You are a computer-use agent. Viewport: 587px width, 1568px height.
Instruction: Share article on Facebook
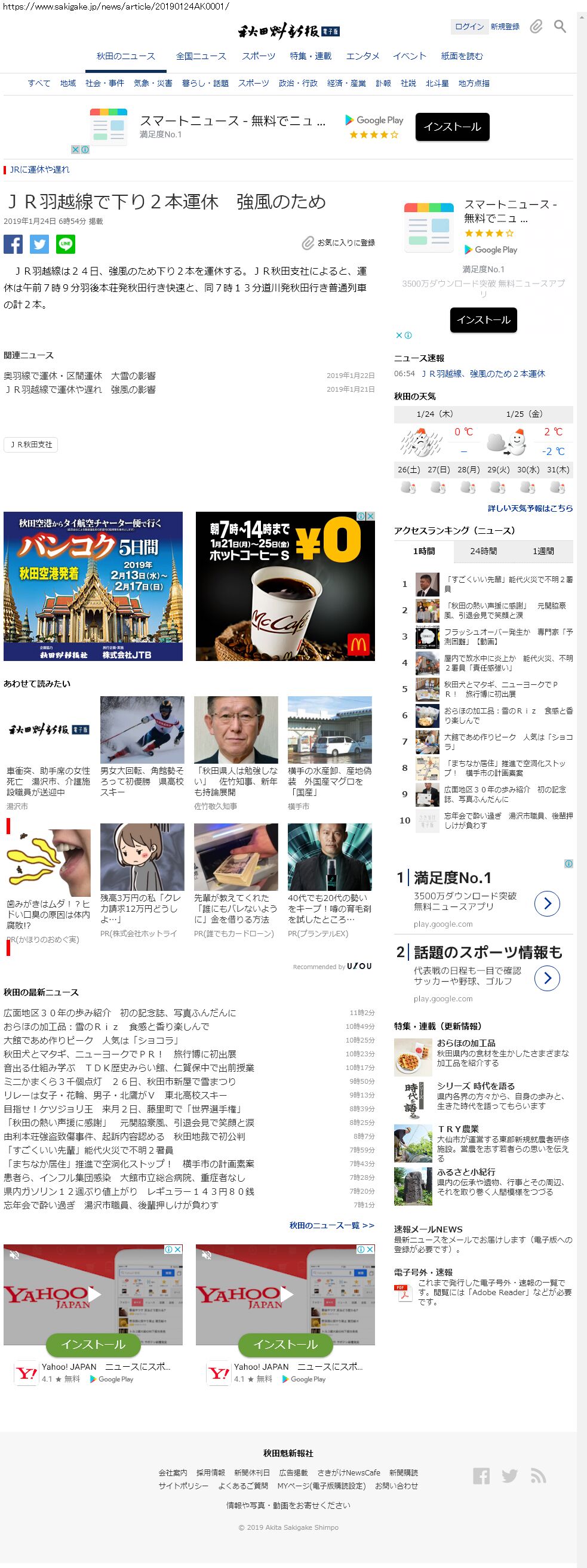coord(13,244)
